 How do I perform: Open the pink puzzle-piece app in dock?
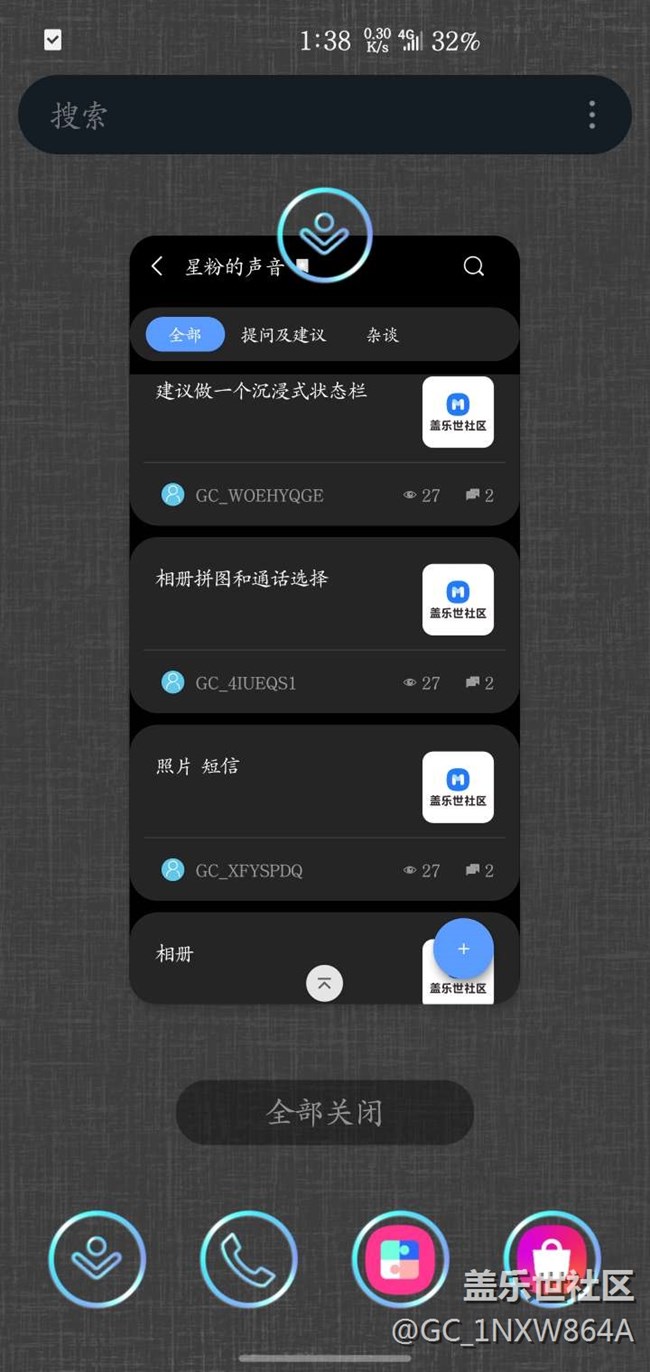pos(401,1259)
